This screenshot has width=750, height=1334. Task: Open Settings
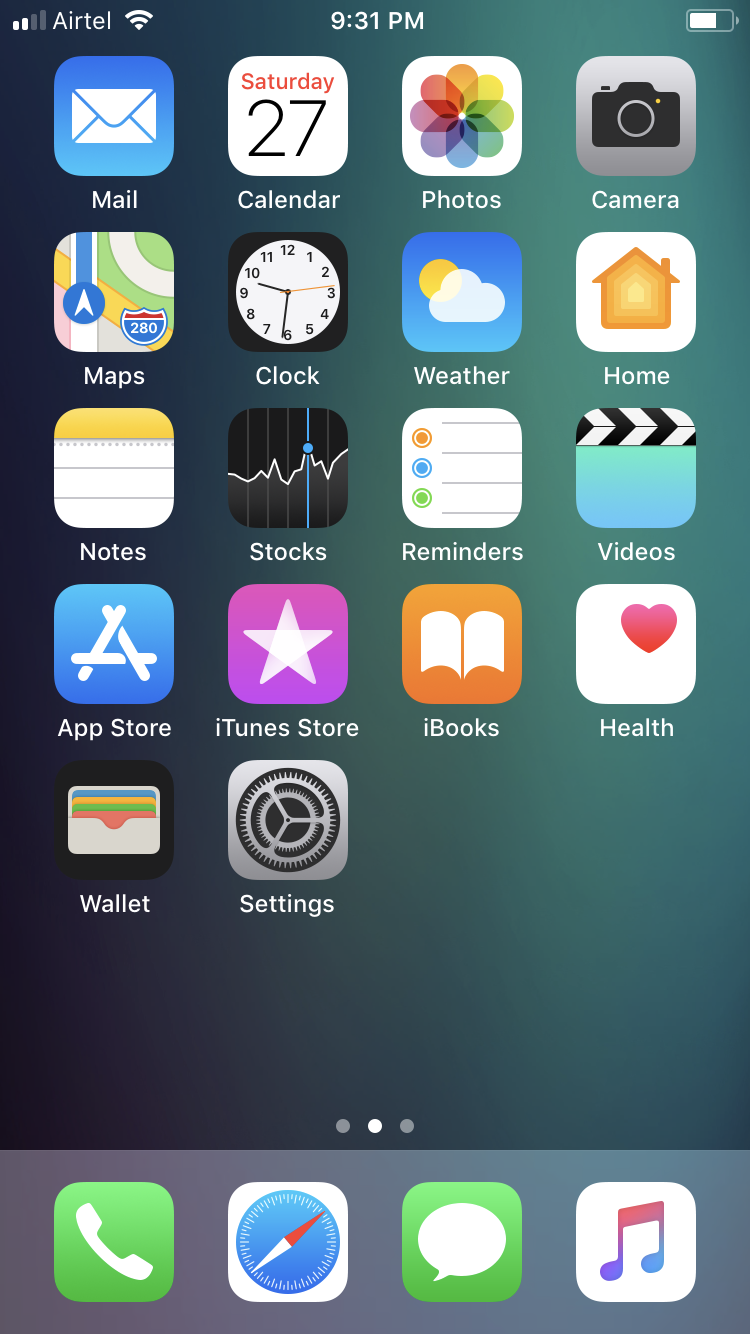click(288, 820)
